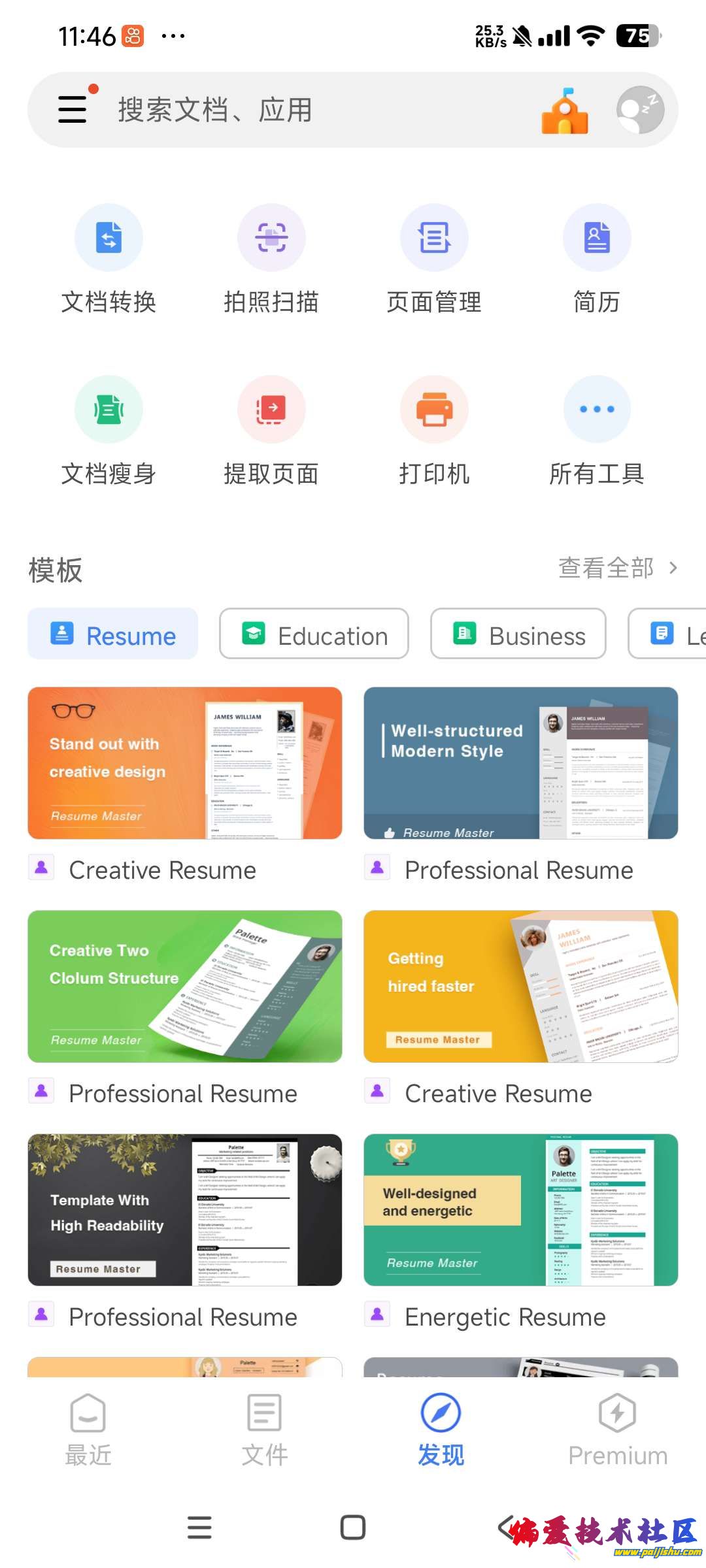This screenshot has width=706, height=1568.
Task: Switch to the Premium tab
Action: click(617, 1429)
